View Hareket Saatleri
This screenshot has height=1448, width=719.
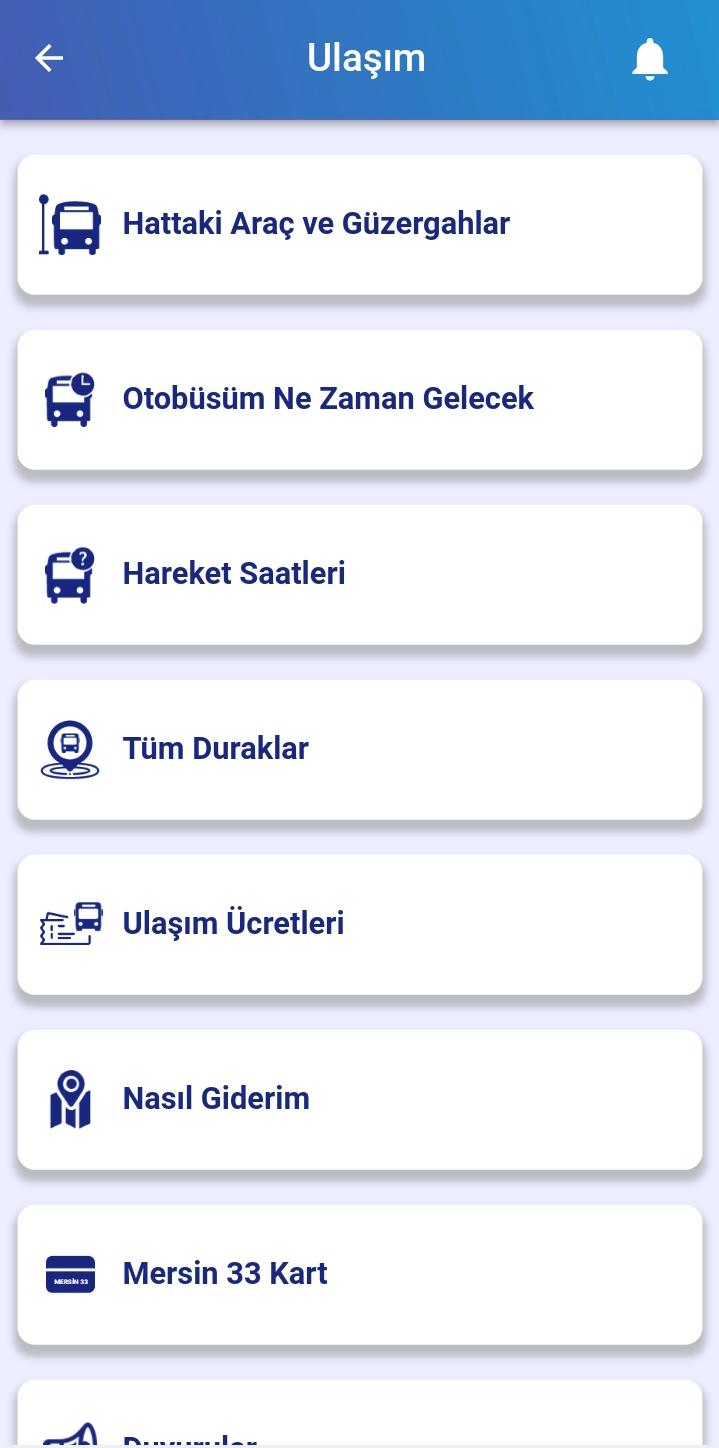coord(360,574)
